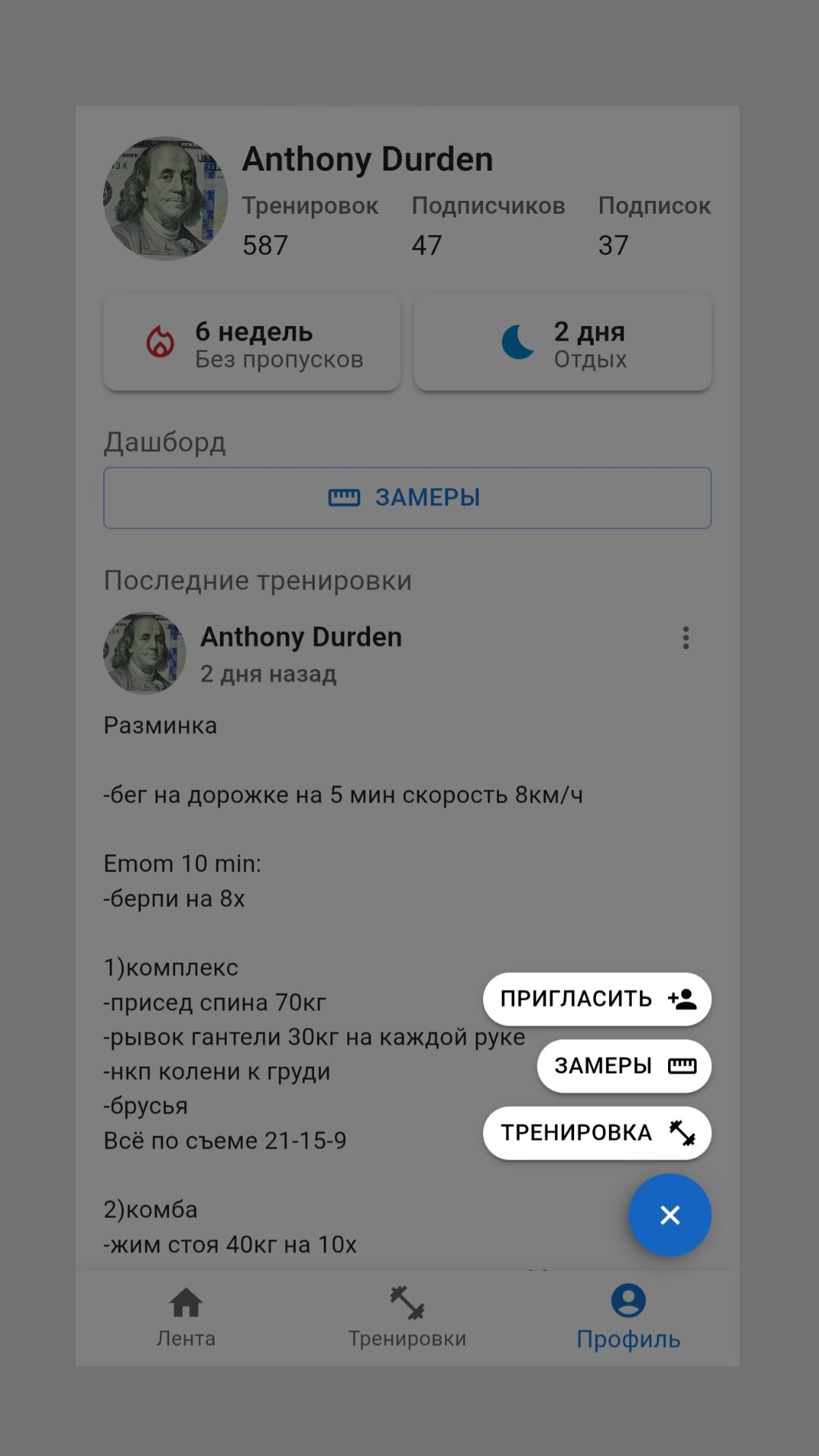
Task: Tap the ПРИГЛАСИТЬ invite button
Action: [x=597, y=999]
